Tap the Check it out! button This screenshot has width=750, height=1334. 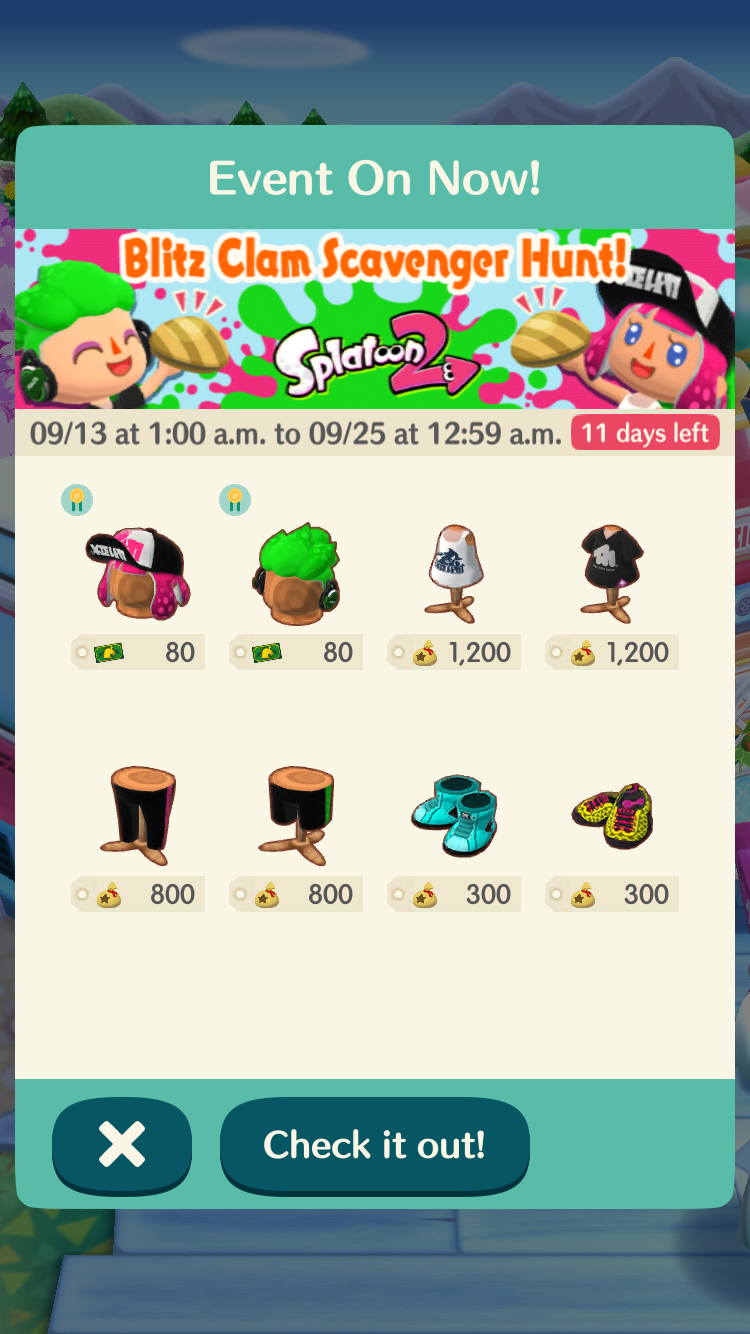tap(375, 1145)
